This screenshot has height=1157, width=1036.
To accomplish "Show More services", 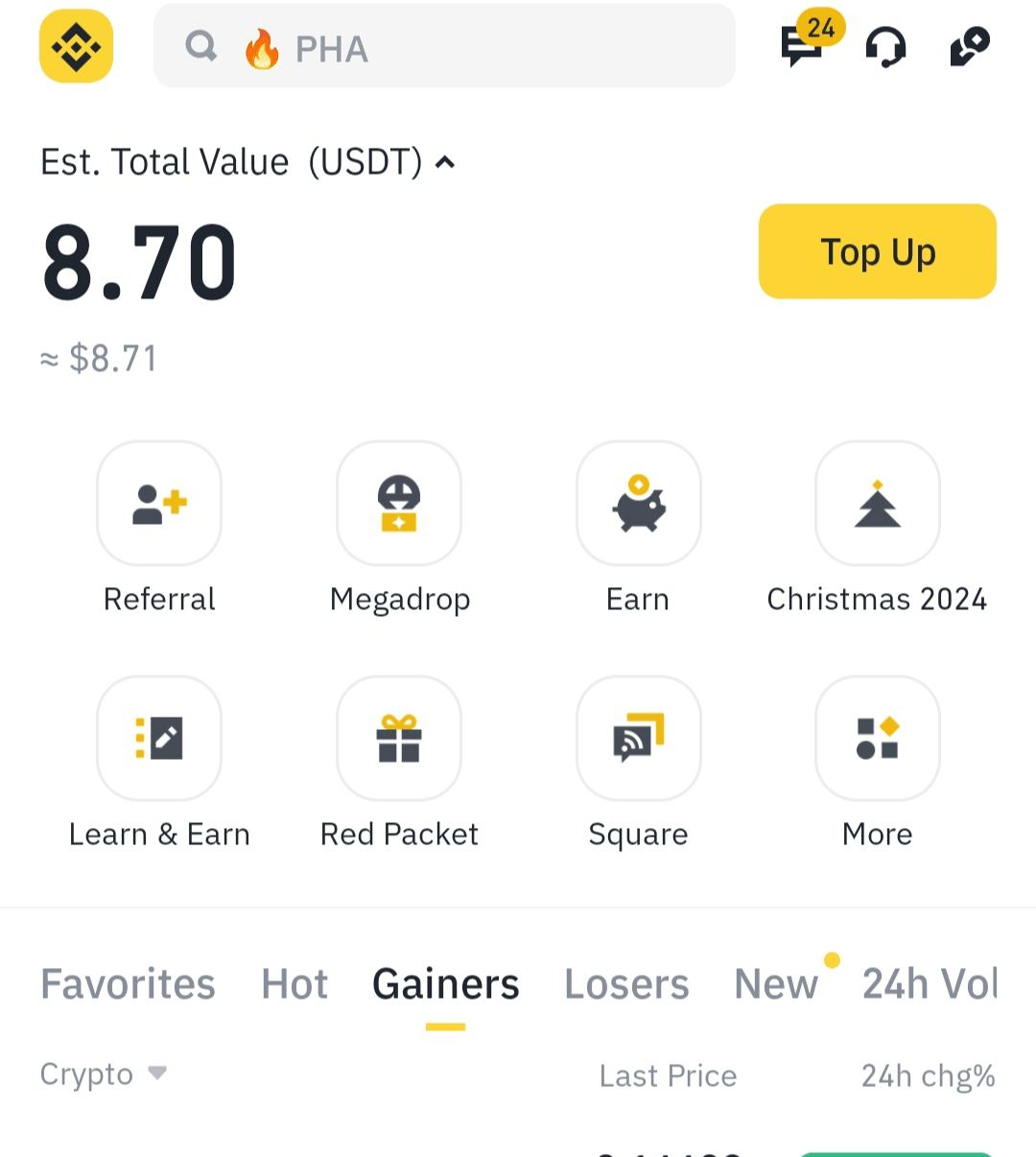I will pos(877,739).
